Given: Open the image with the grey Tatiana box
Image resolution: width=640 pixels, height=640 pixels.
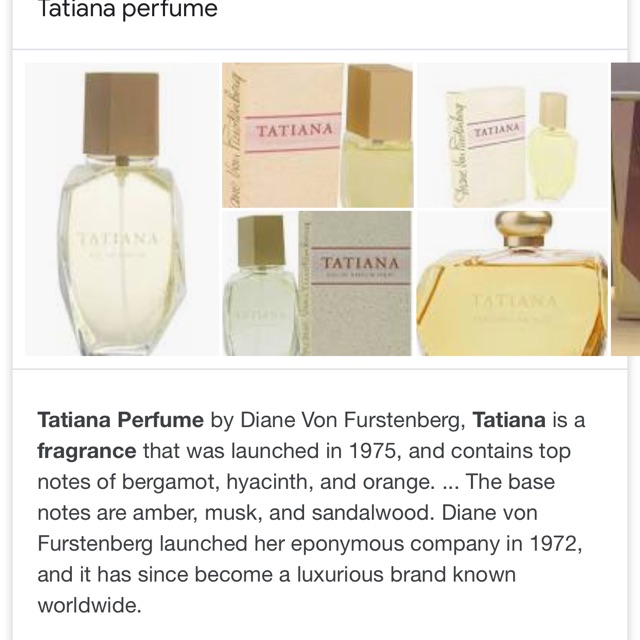Looking at the screenshot, I should (316, 283).
